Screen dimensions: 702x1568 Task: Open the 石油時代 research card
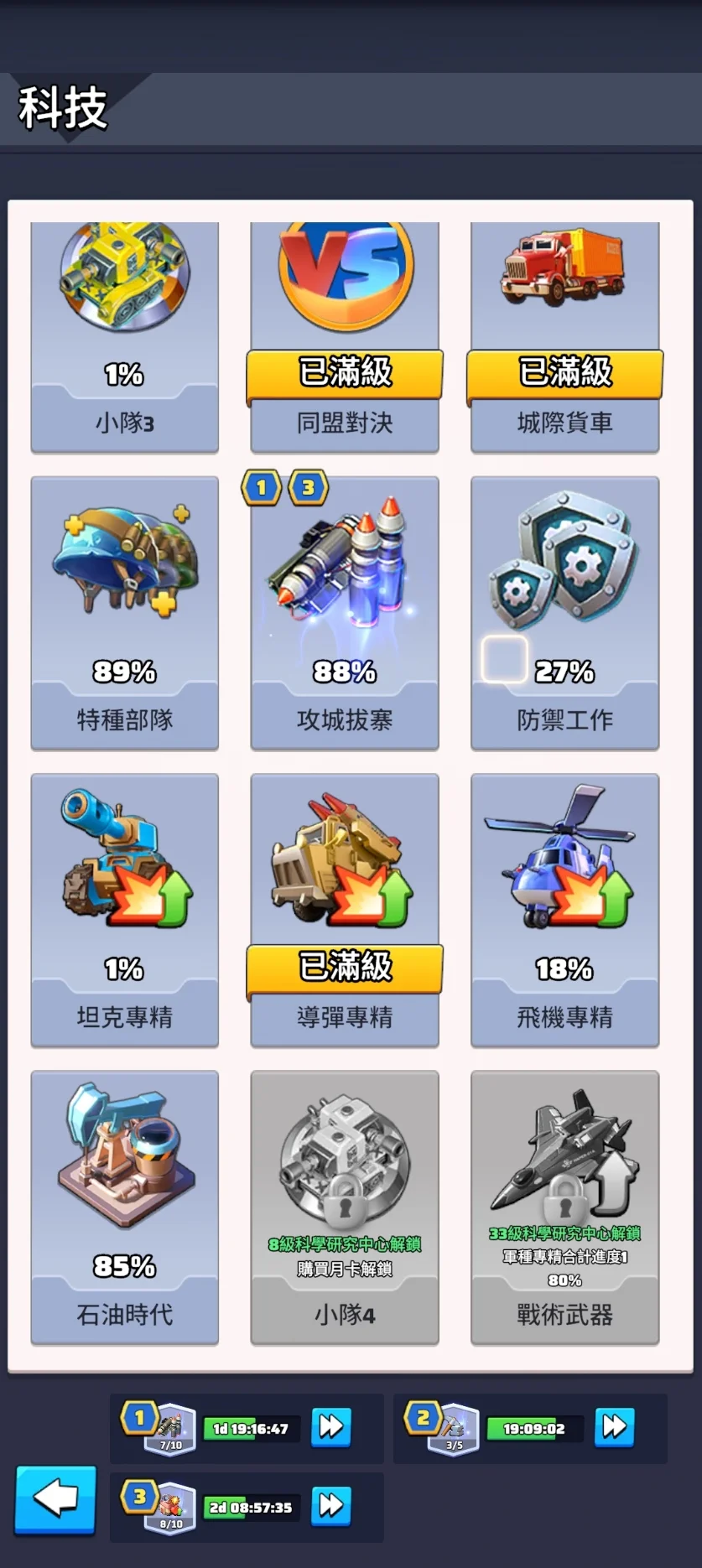[124, 1207]
